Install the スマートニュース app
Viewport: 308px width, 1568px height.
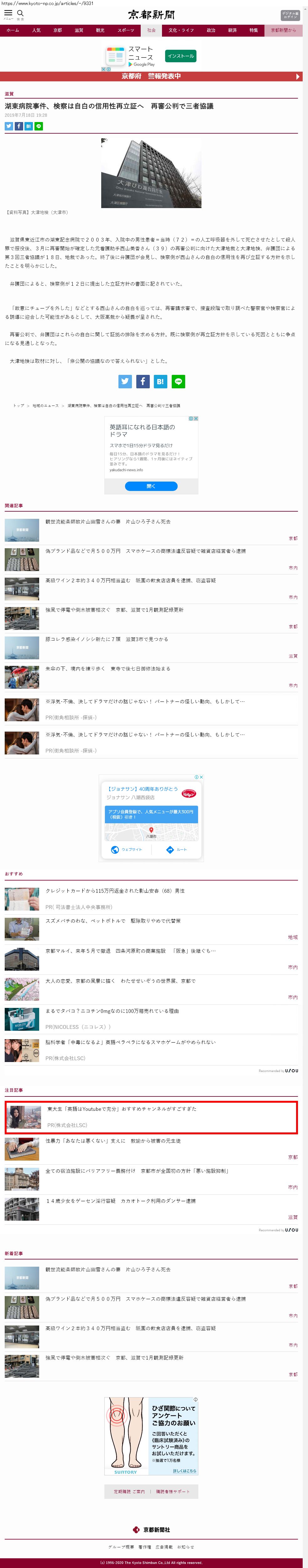click(180, 56)
